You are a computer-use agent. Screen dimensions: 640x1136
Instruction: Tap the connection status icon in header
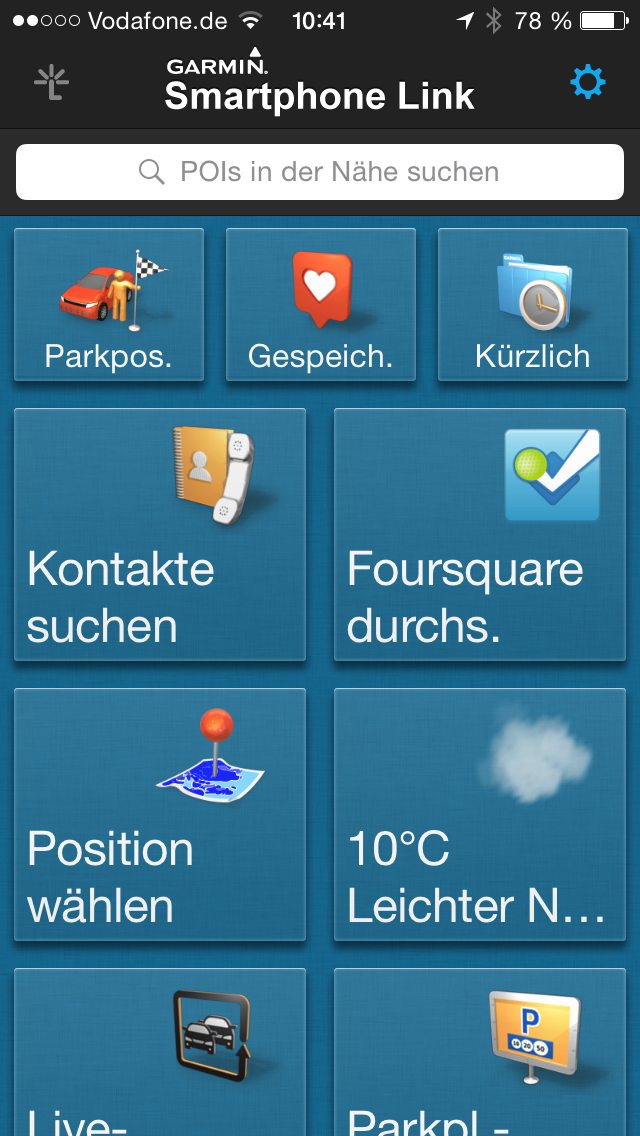tap(51, 82)
